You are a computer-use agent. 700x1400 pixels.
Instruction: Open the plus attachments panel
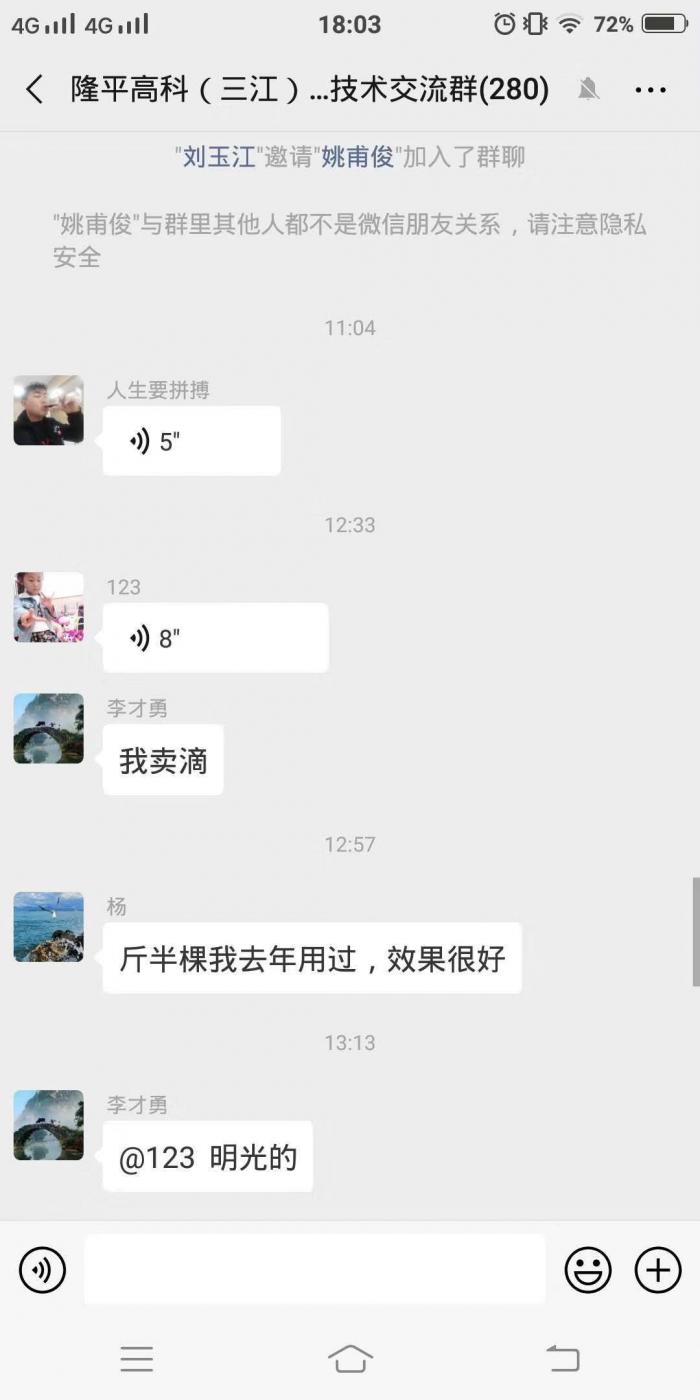[x=658, y=1270]
